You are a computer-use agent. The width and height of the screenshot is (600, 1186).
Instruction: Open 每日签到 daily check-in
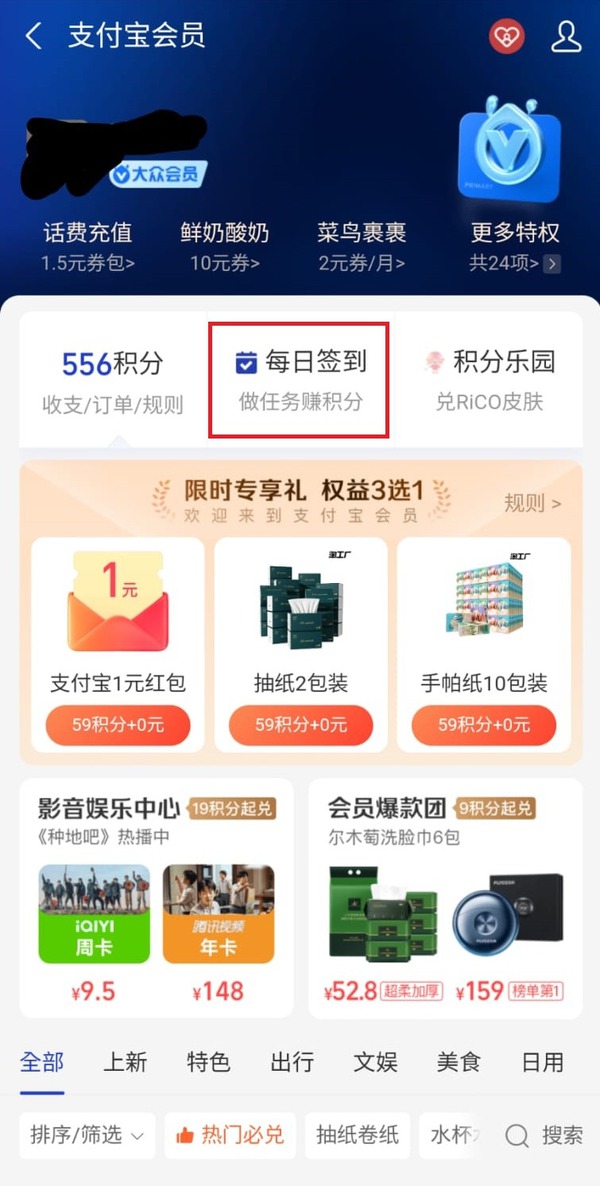(299, 380)
